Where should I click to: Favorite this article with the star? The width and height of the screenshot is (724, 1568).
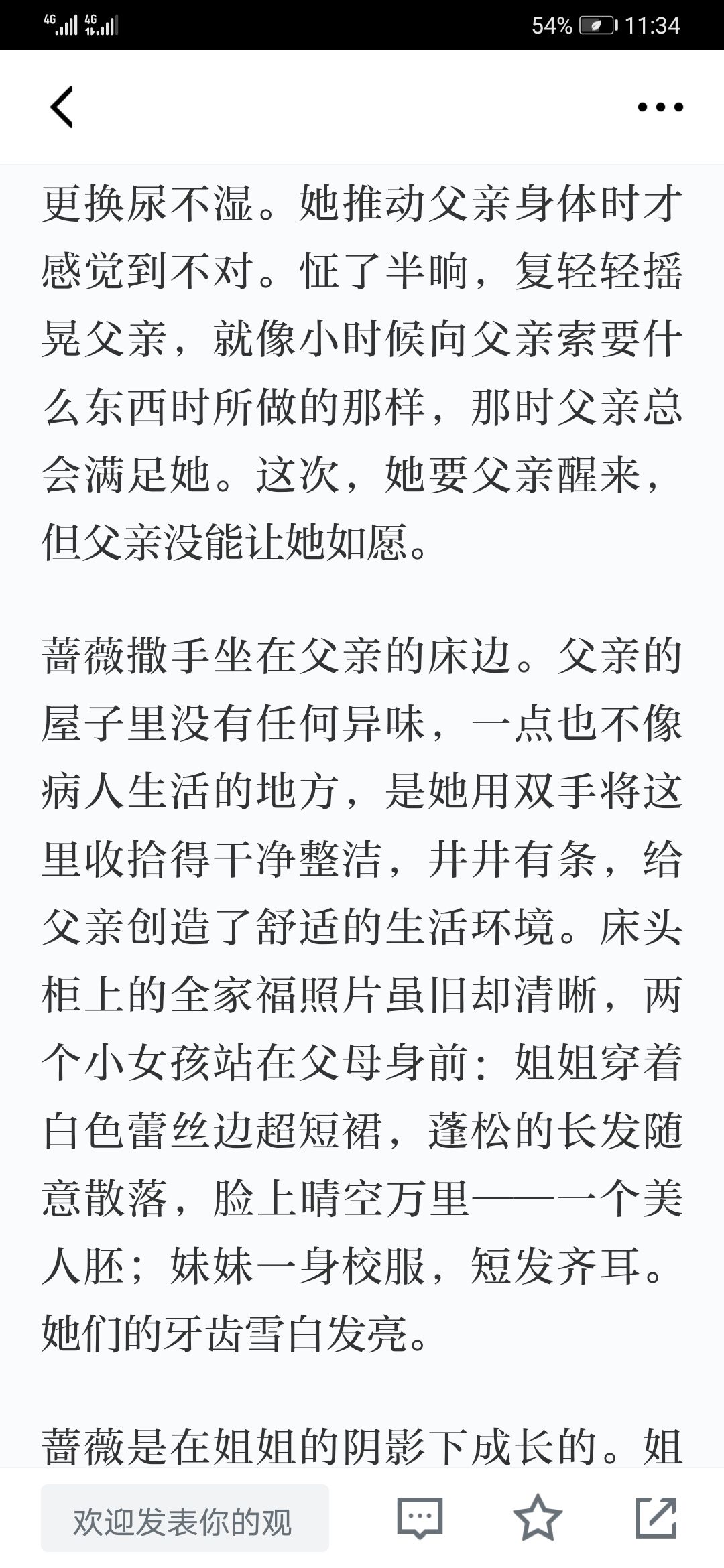(x=538, y=1517)
